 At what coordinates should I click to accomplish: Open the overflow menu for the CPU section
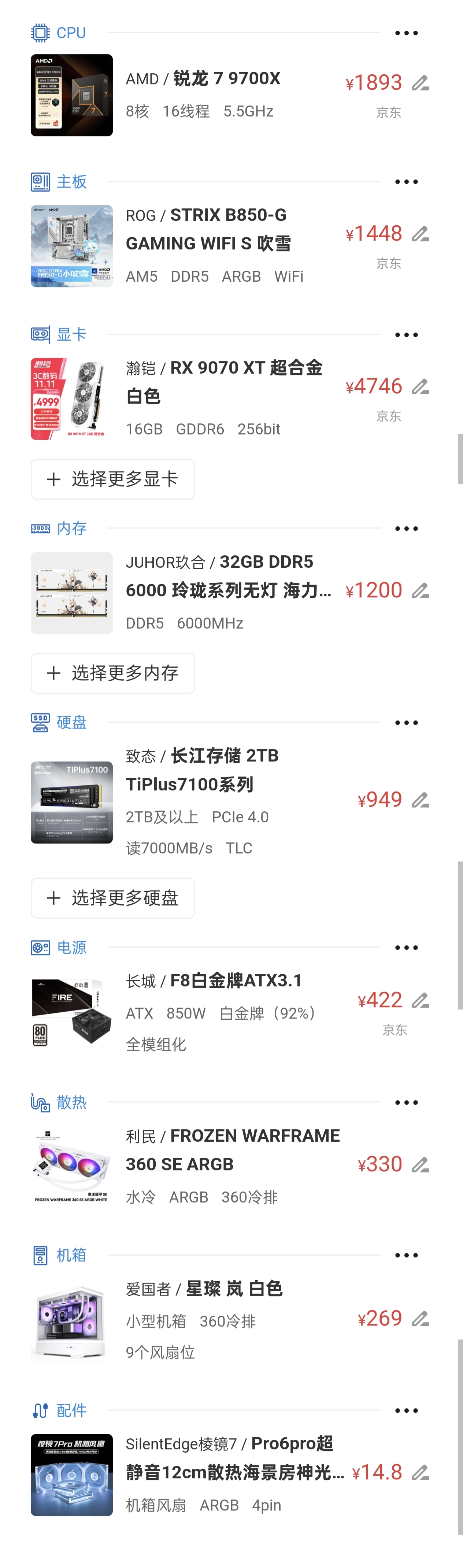(406, 33)
